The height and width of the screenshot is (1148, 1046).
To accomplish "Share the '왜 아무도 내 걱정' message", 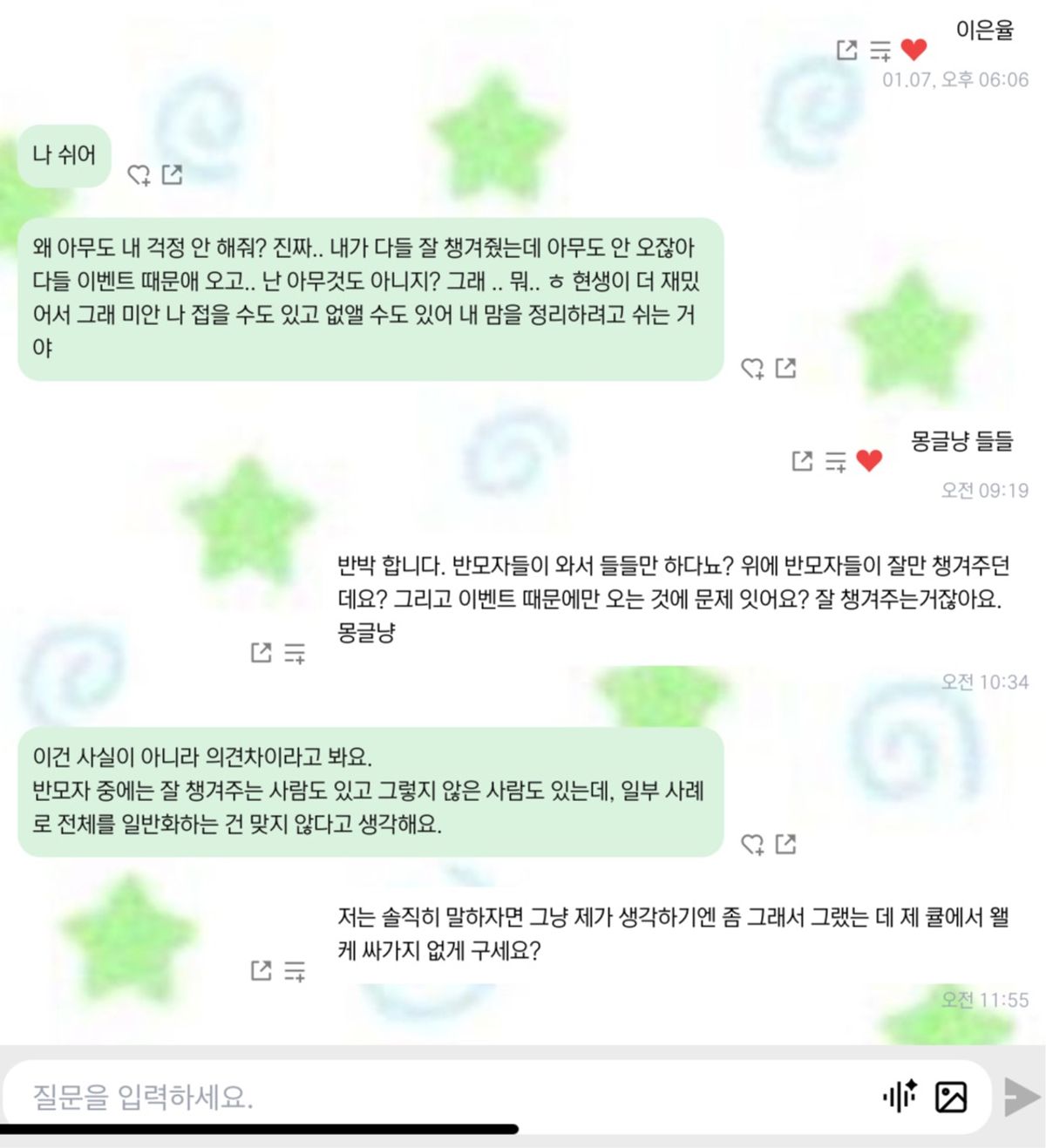I will (x=785, y=369).
